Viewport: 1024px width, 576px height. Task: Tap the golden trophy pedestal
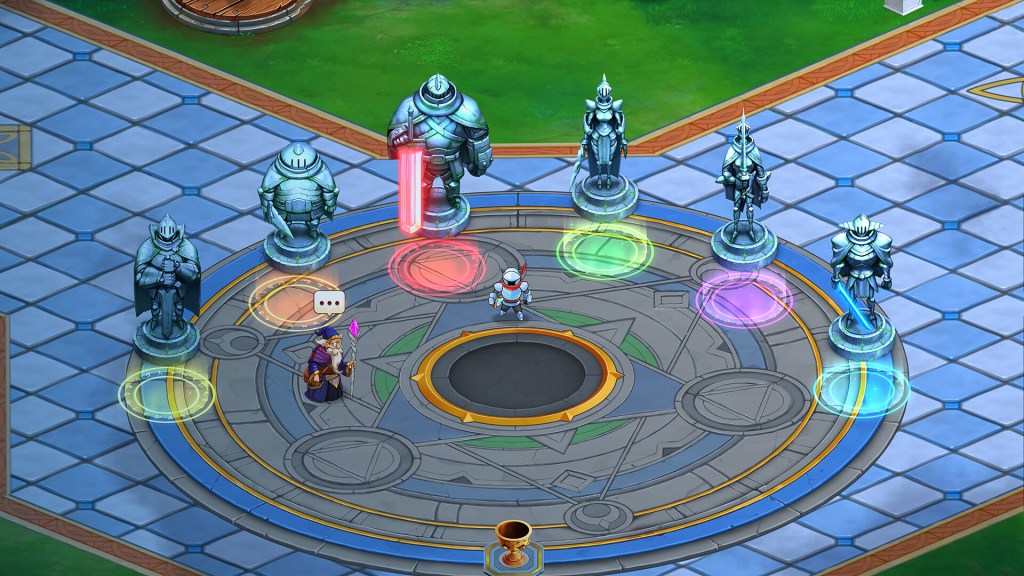(513, 547)
